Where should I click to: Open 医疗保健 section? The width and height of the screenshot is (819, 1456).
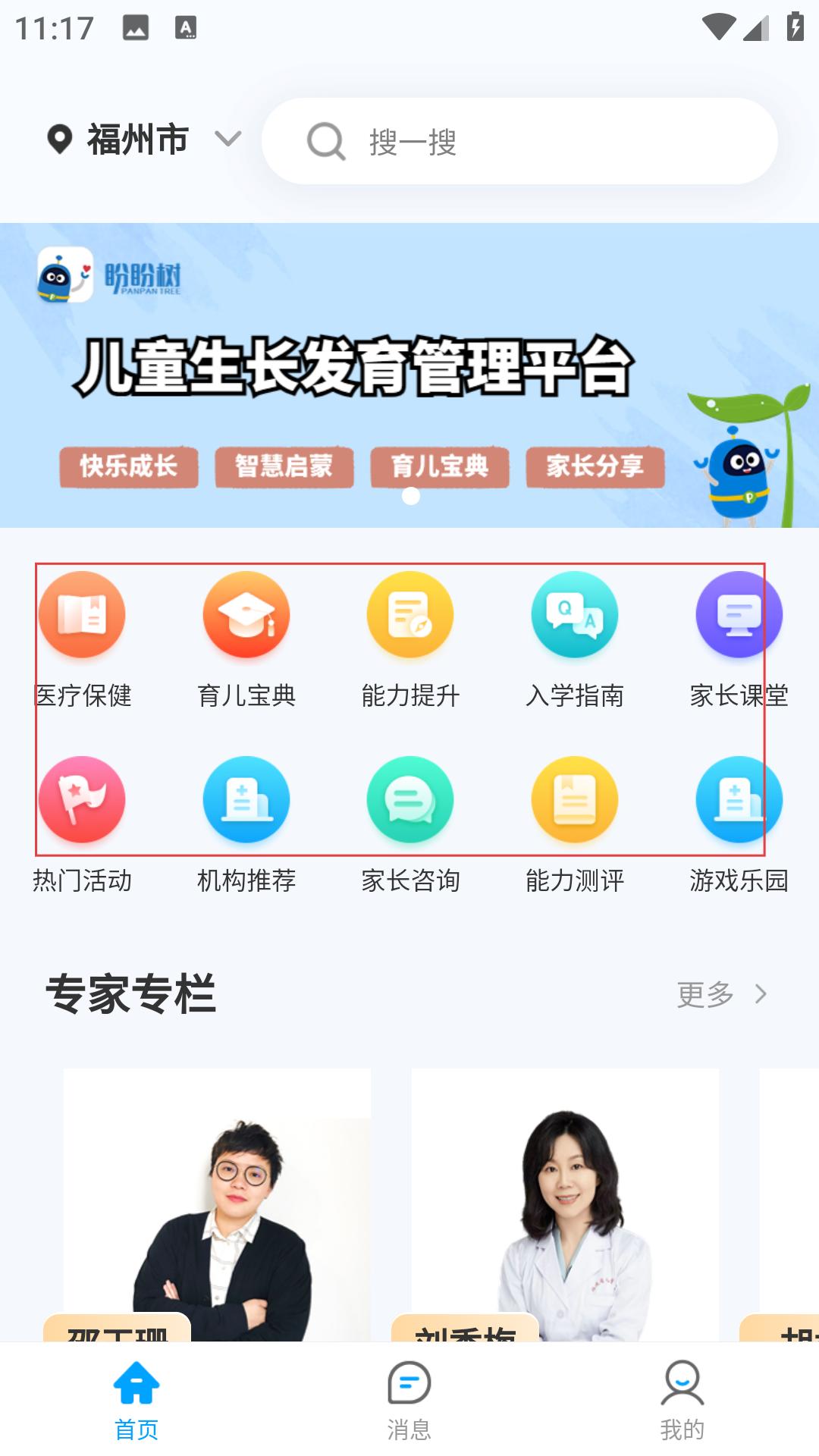[x=82, y=639]
